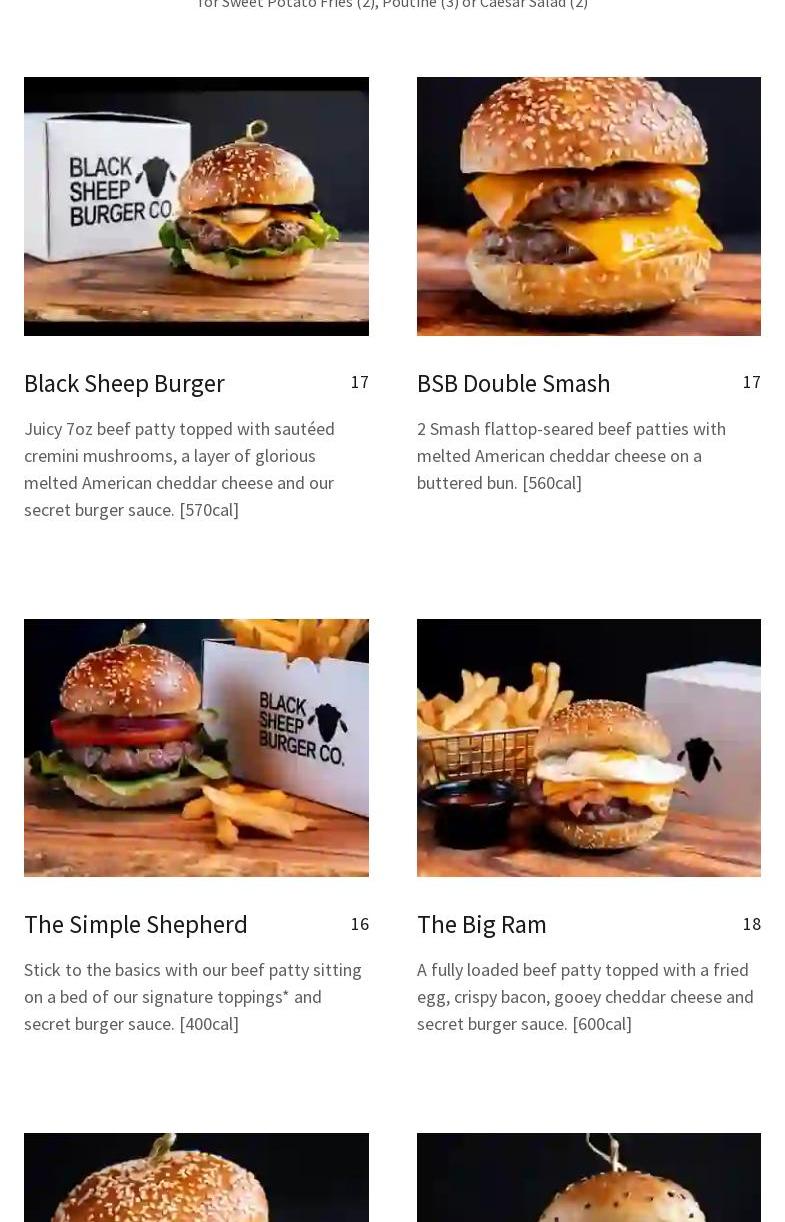Select The Simple Shepherd burger

click(x=136, y=925)
